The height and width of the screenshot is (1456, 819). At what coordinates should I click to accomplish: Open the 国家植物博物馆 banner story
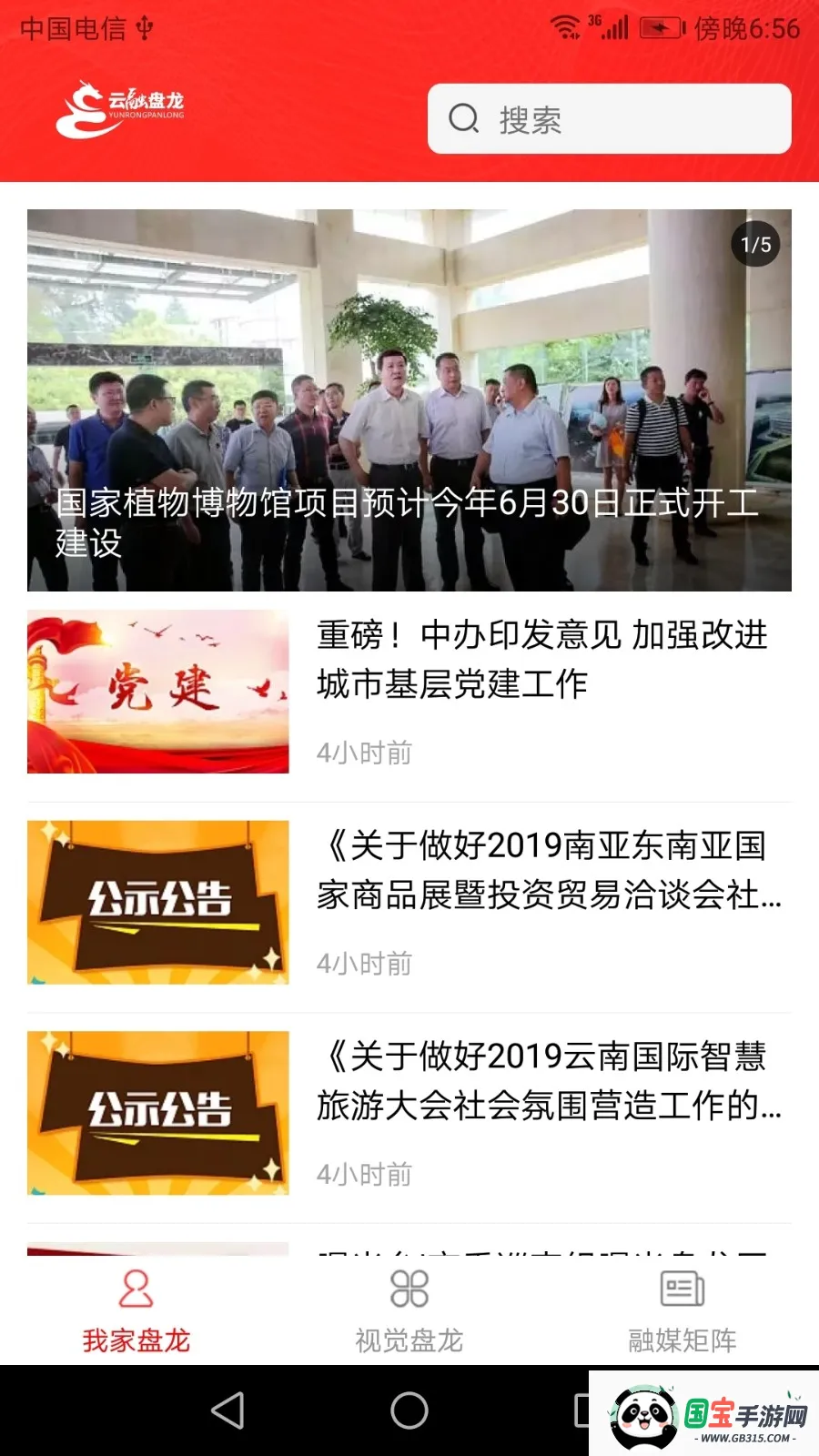(x=409, y=400)
